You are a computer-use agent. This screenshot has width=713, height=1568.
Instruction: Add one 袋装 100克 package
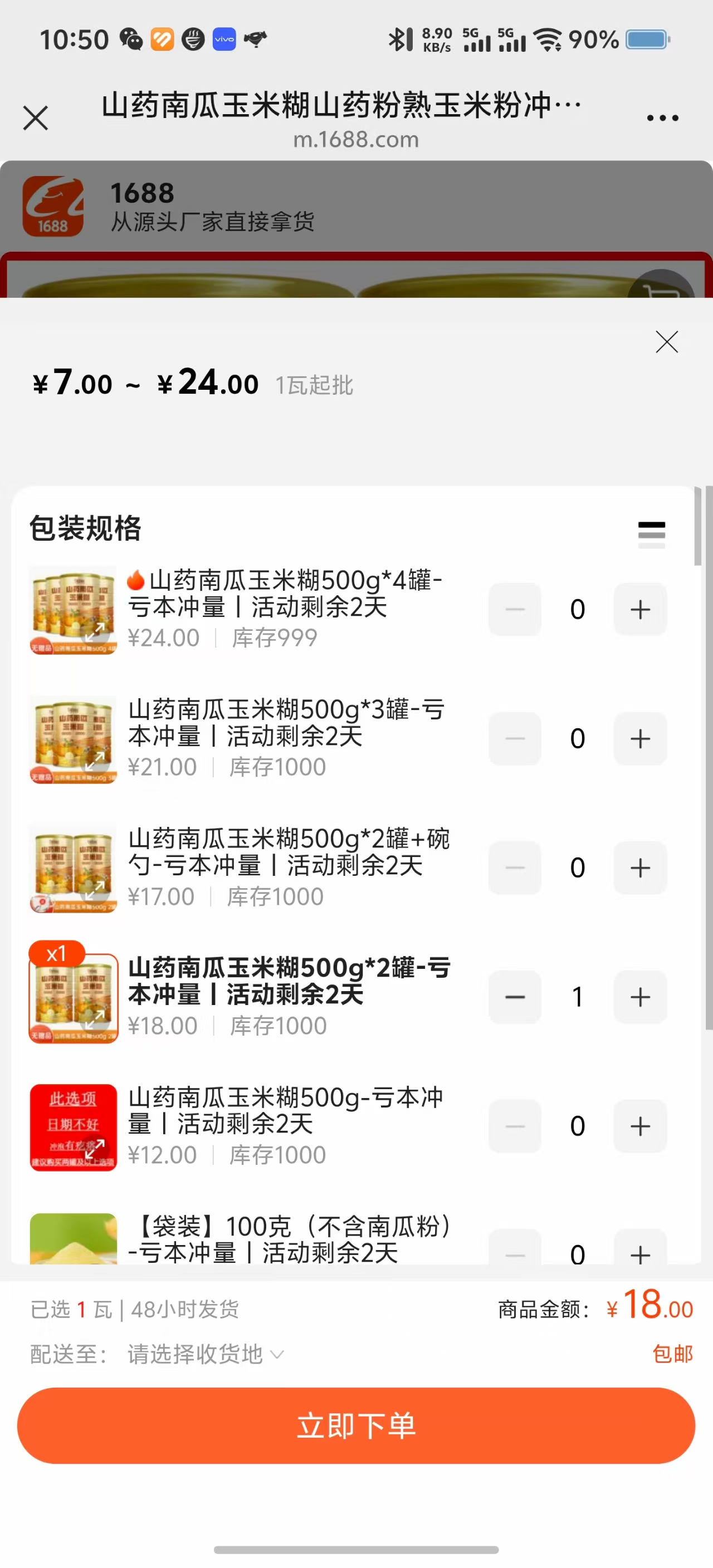coord(640,1253)
